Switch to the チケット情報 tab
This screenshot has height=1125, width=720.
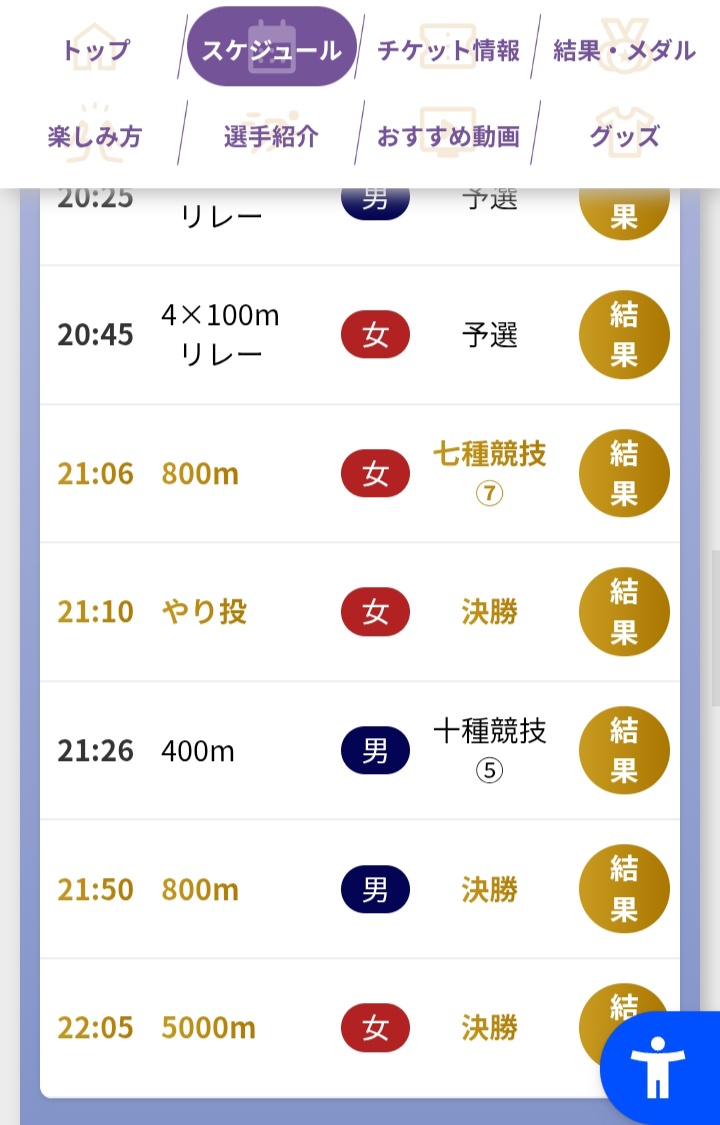pyautogui.click(x=448, y=50)
